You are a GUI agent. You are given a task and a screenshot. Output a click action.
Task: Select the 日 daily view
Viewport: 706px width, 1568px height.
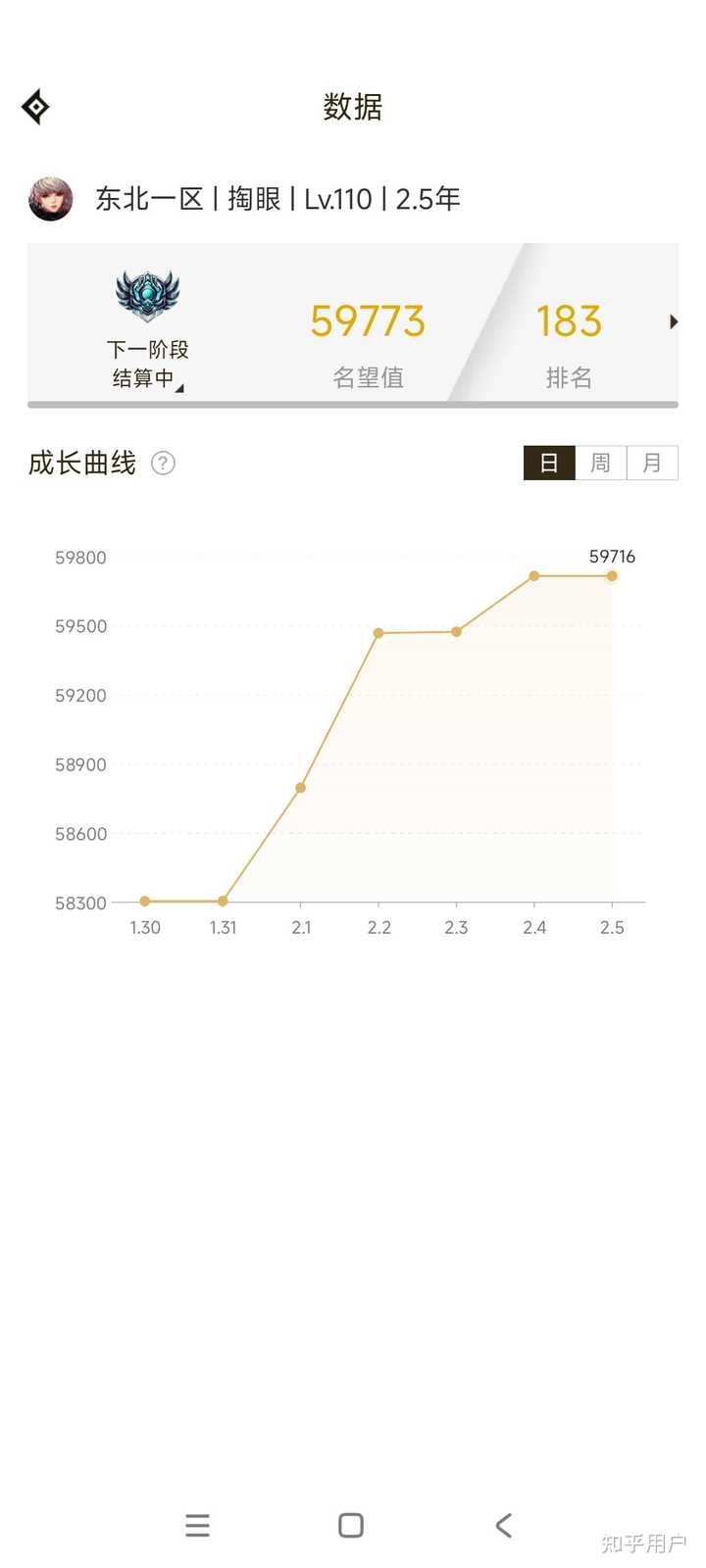point(549,463)
